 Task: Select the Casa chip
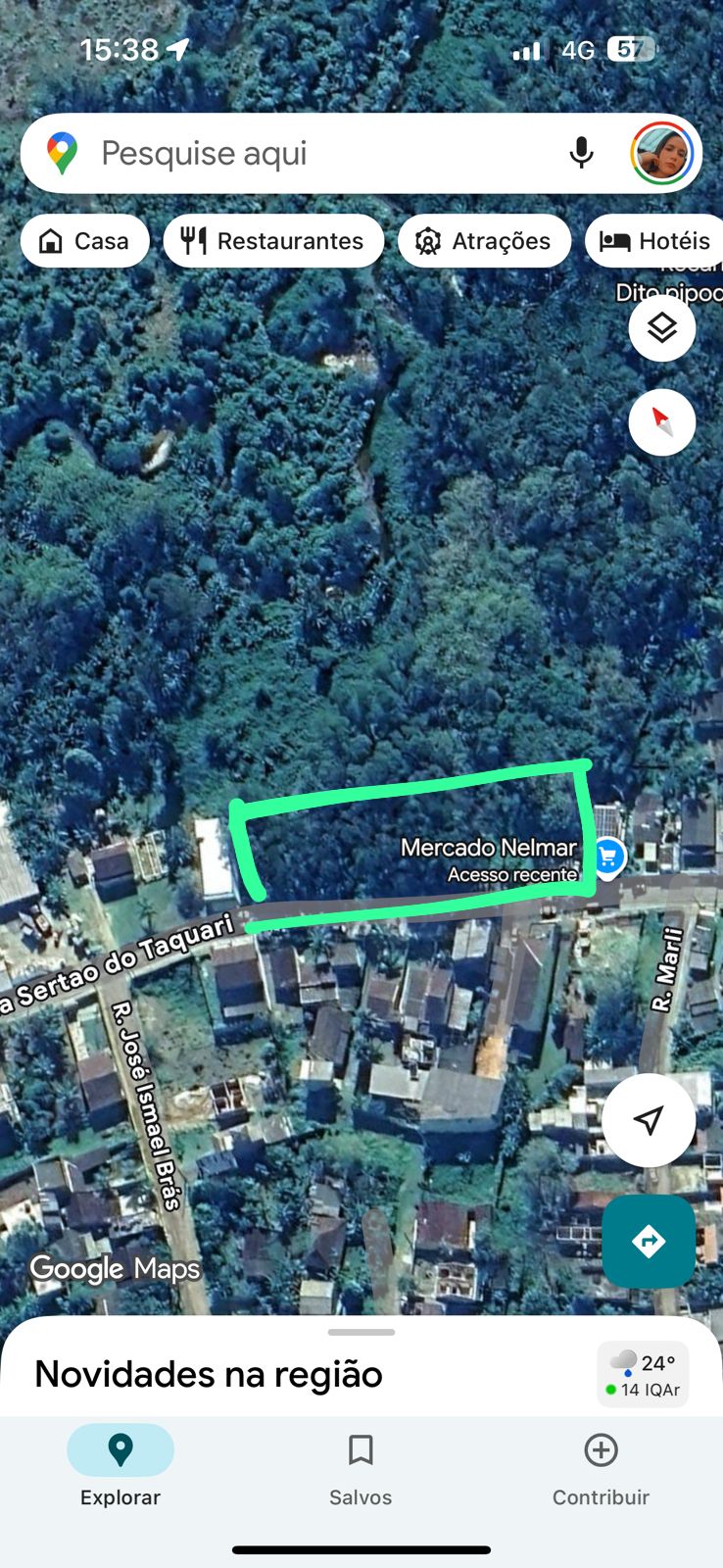85,241
